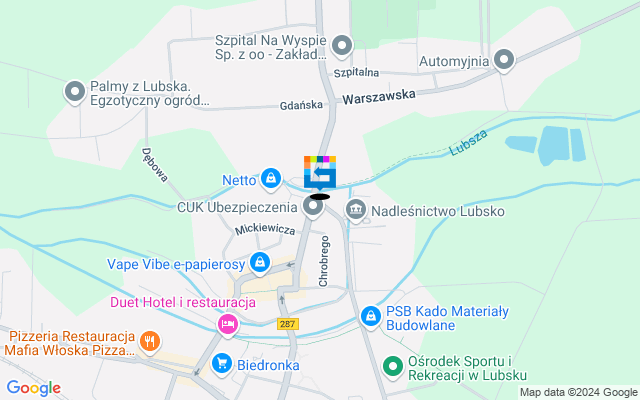Open the Pizzeria Restauracja Mafia pin

coord(150,342)
